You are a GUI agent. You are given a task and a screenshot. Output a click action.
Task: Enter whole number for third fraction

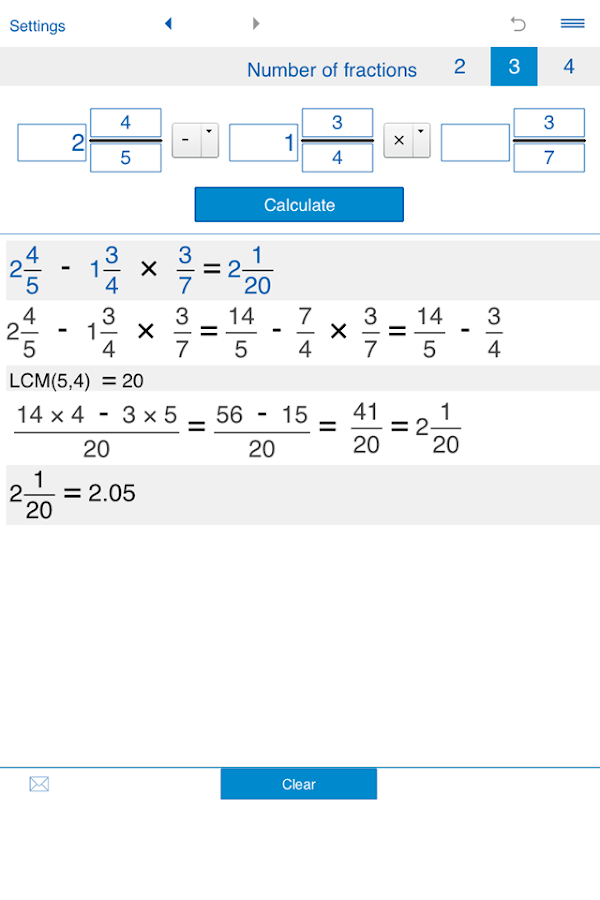476,142
